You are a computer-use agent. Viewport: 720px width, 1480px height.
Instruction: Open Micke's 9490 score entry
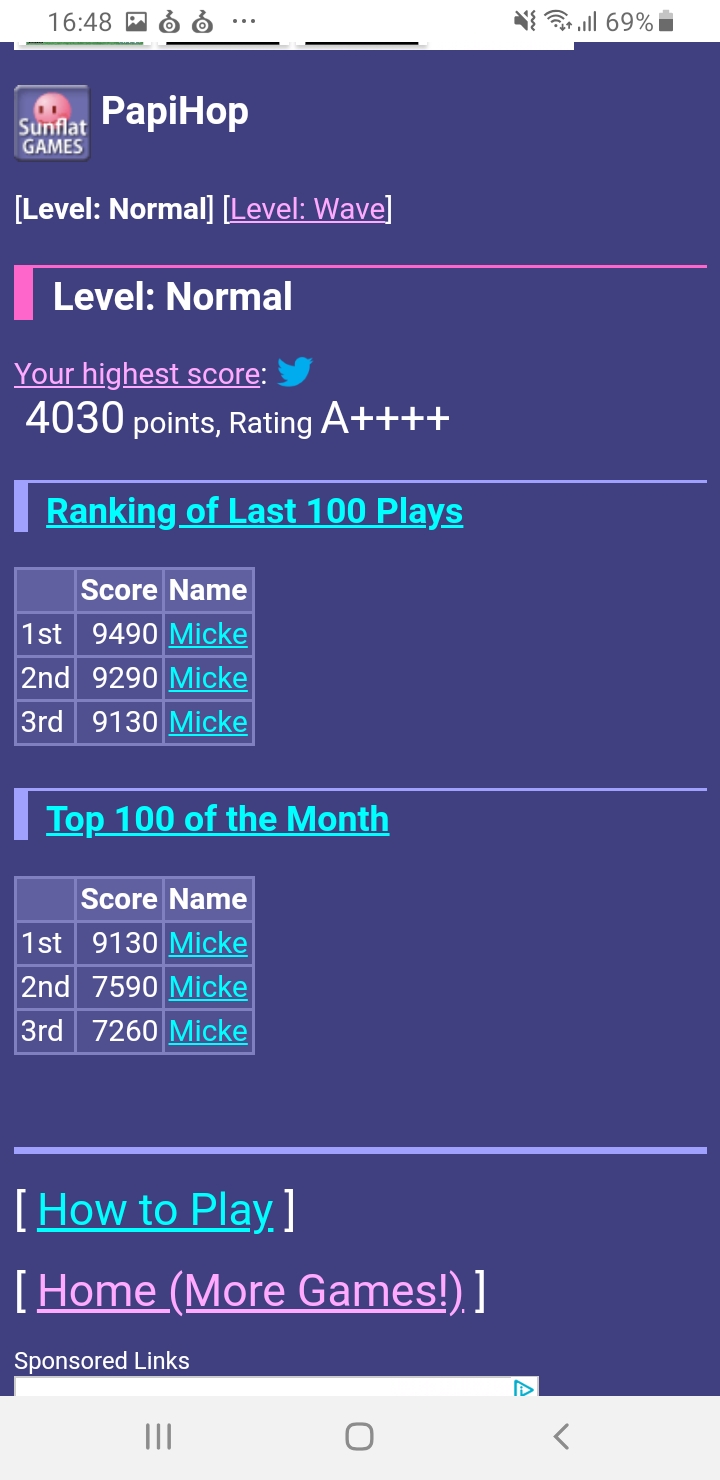(208, 634)
